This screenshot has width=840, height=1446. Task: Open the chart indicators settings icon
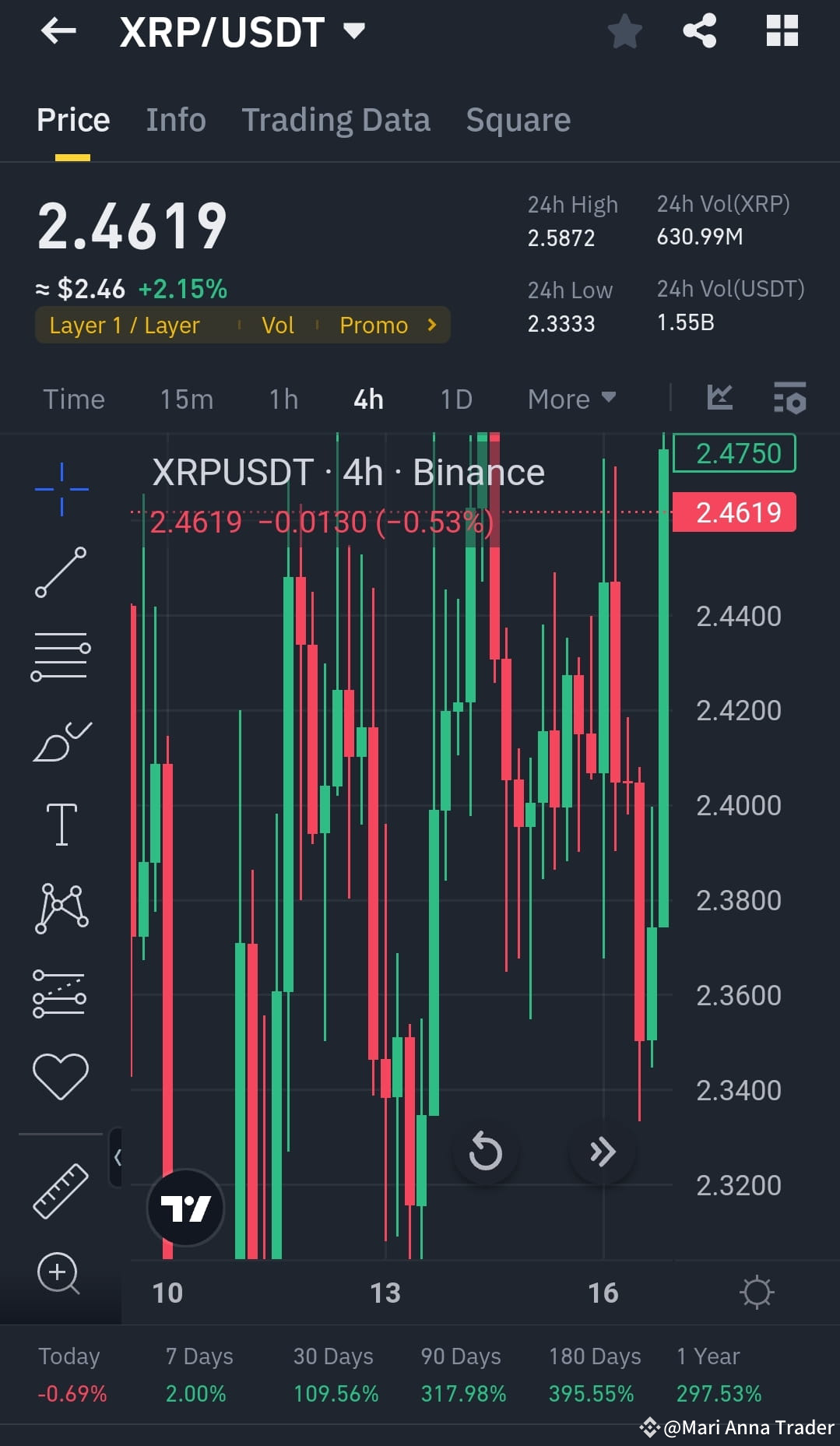[x=789, y=399]
